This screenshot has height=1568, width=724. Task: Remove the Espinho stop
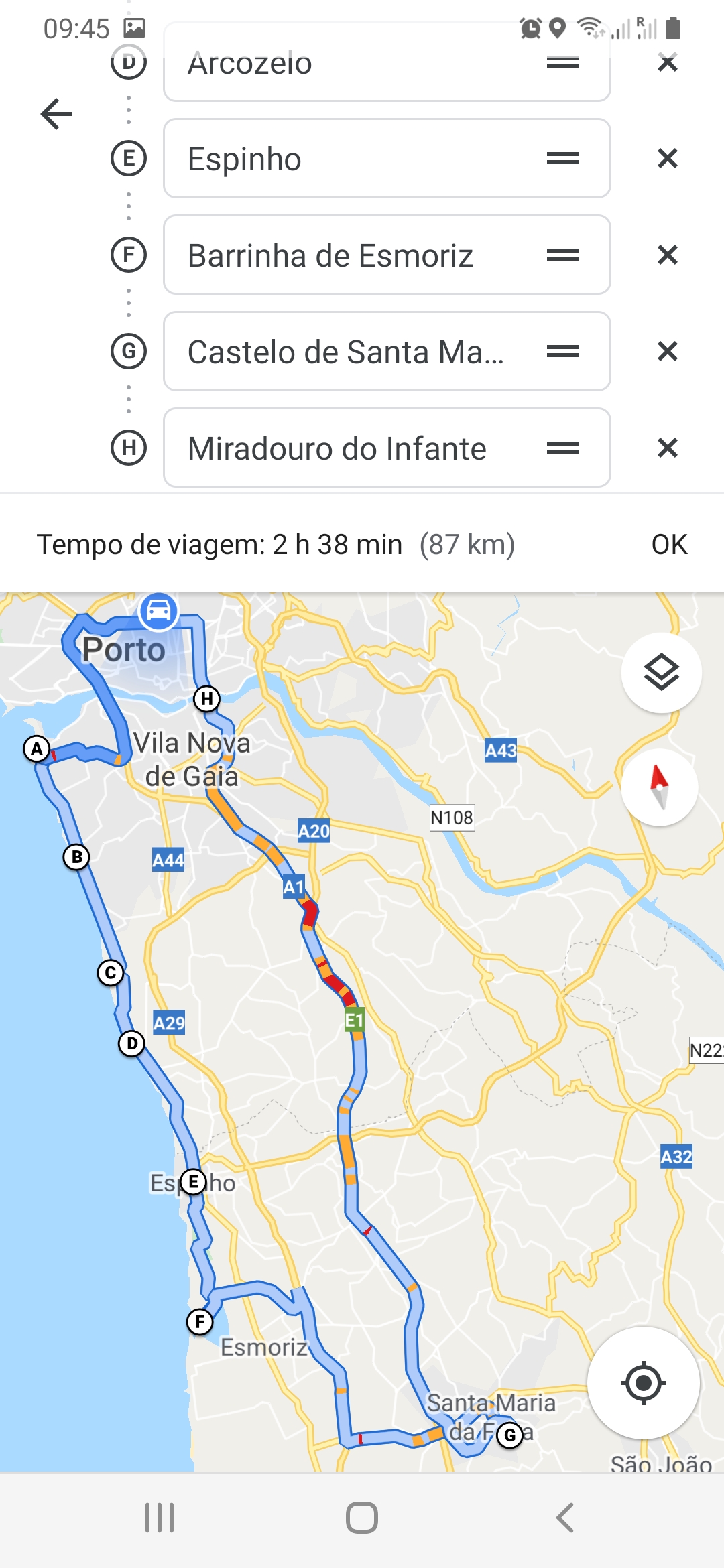[667, 159]
